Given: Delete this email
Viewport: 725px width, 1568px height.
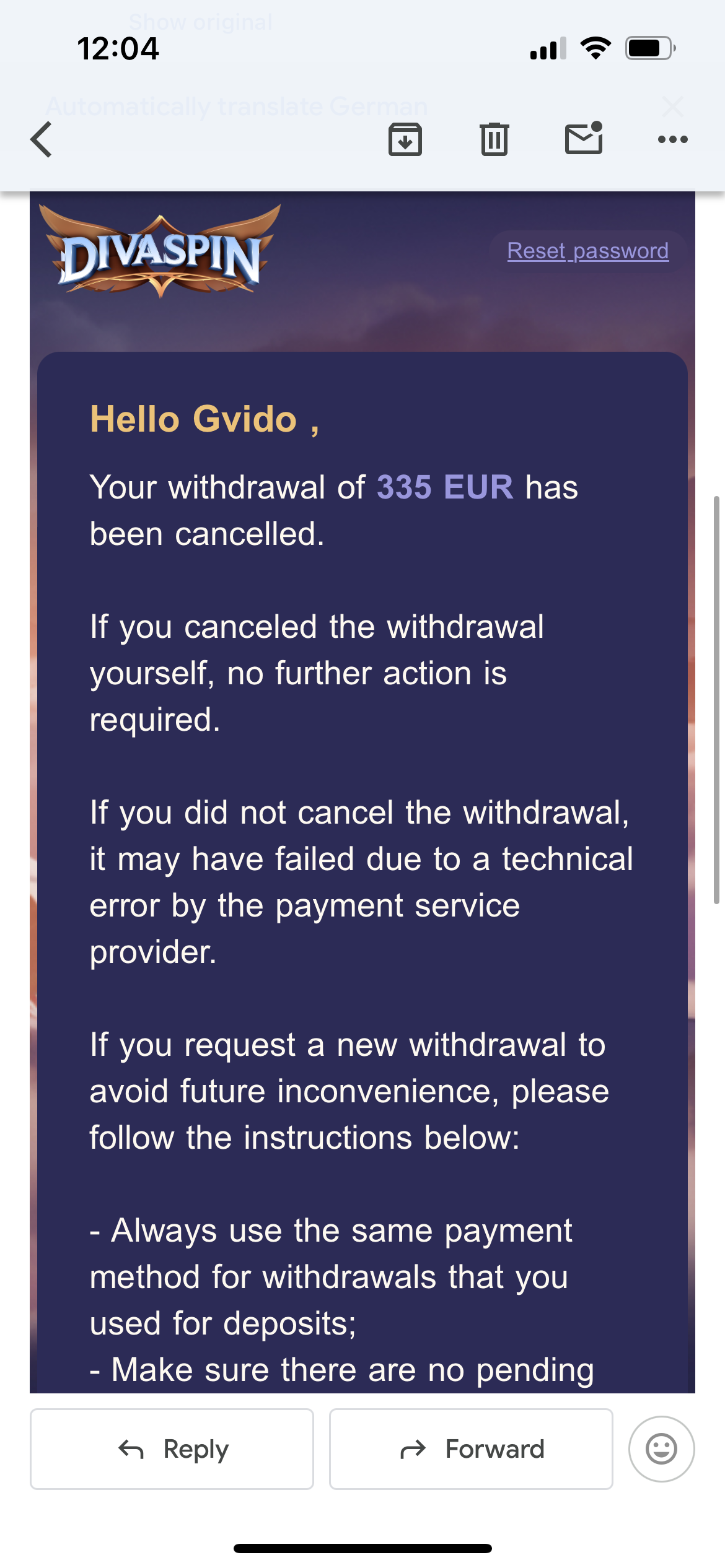Looking at the screenshot, I should (x=494, y=139).
